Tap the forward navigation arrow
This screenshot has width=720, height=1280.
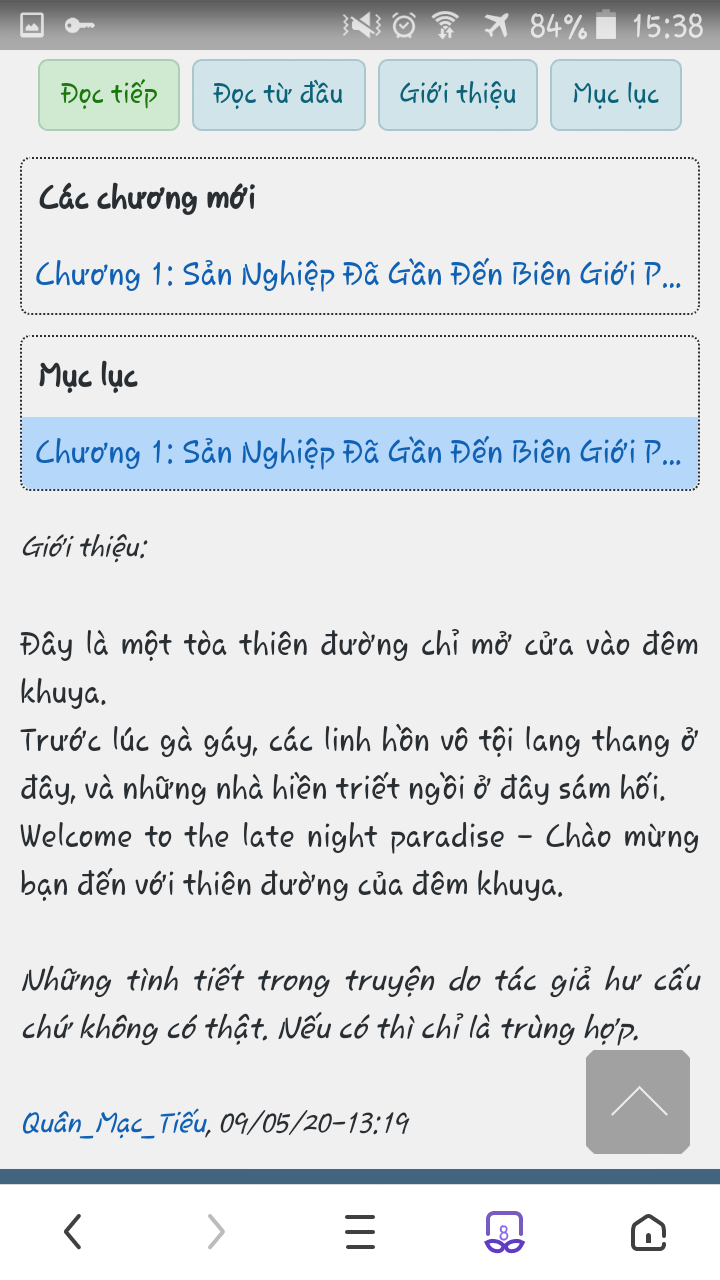216,1231
